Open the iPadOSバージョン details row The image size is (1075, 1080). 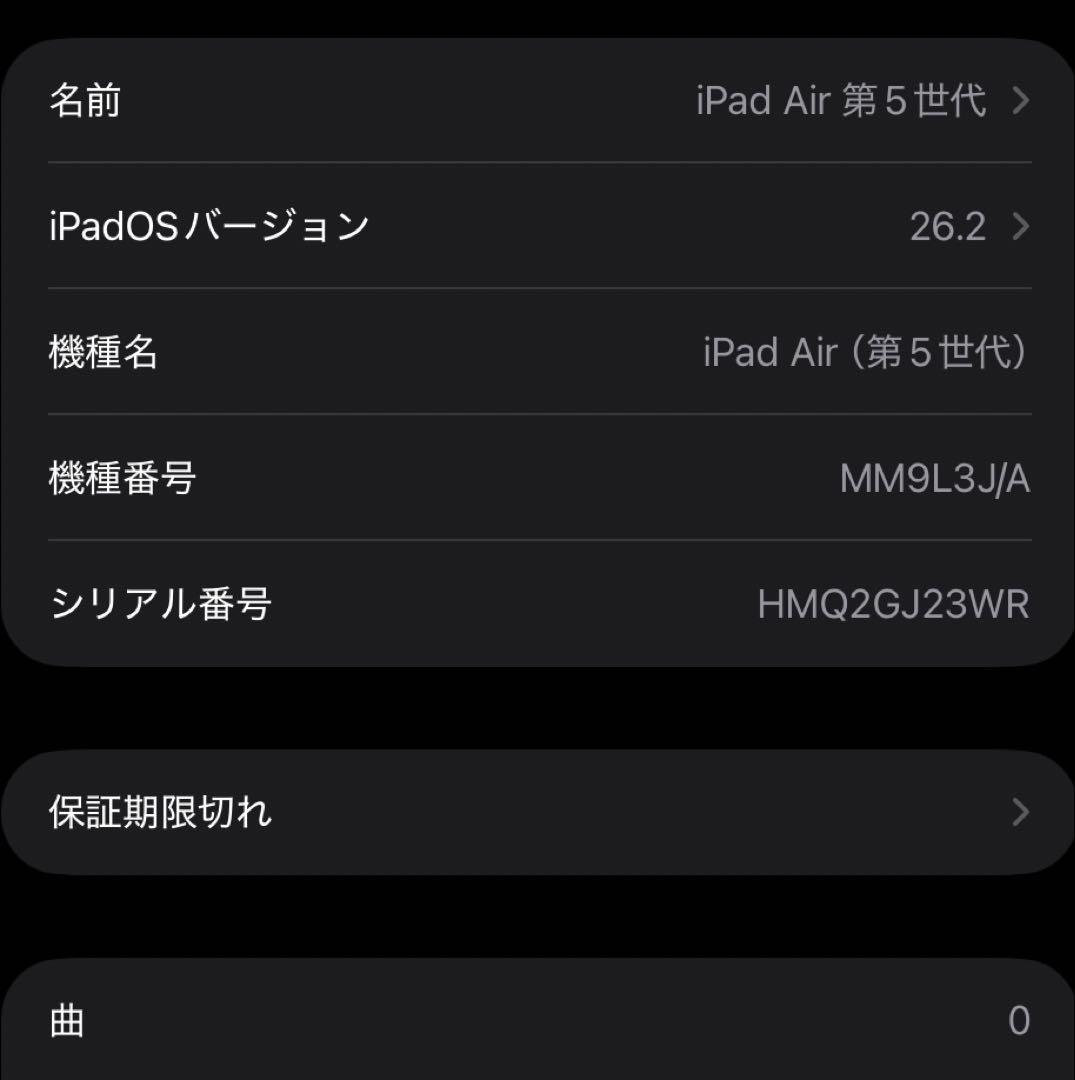[537, 227]
